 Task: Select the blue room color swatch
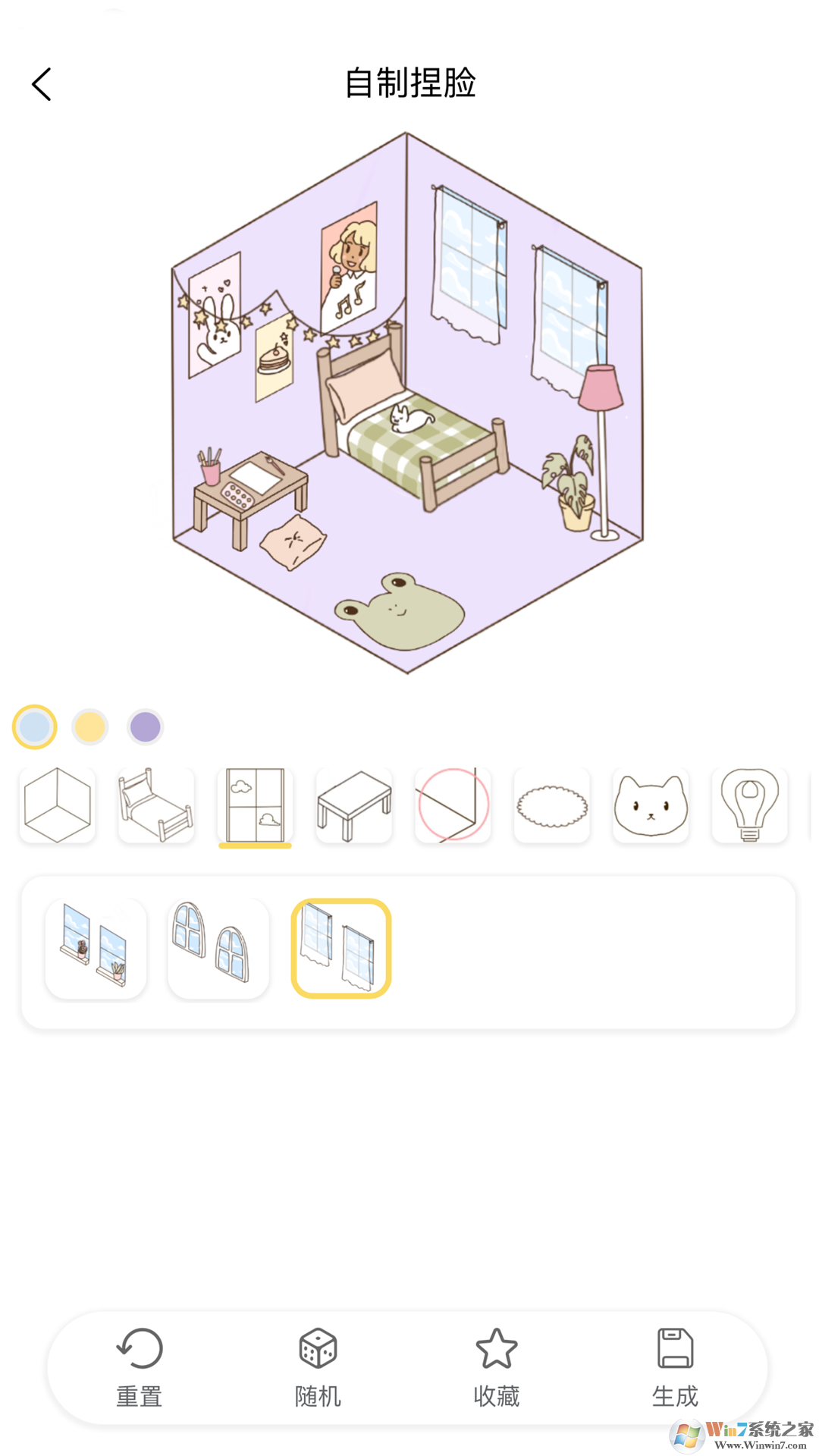(36, 726)
